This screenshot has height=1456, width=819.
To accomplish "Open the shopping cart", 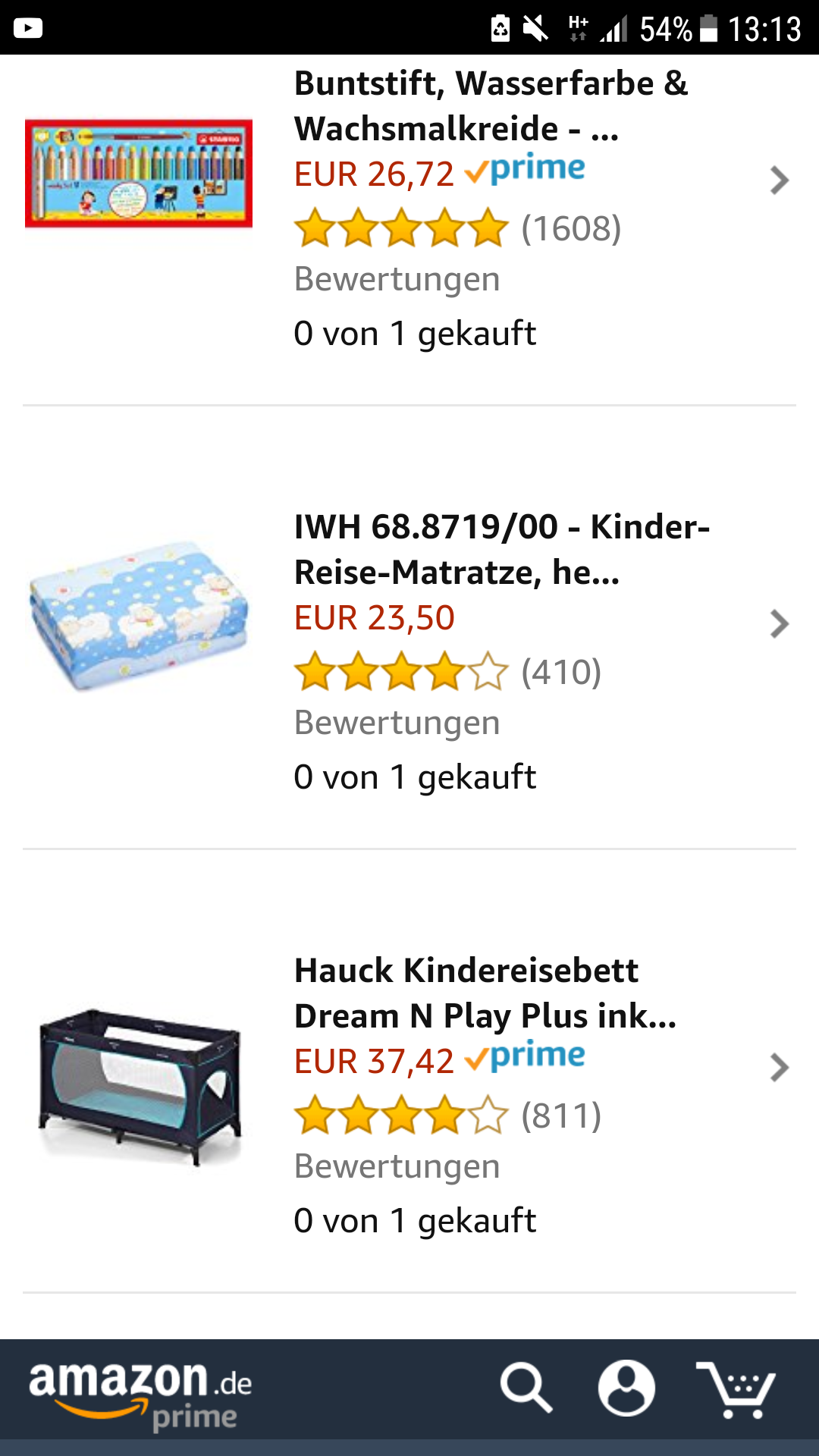I will click(x=736, y=1389).
